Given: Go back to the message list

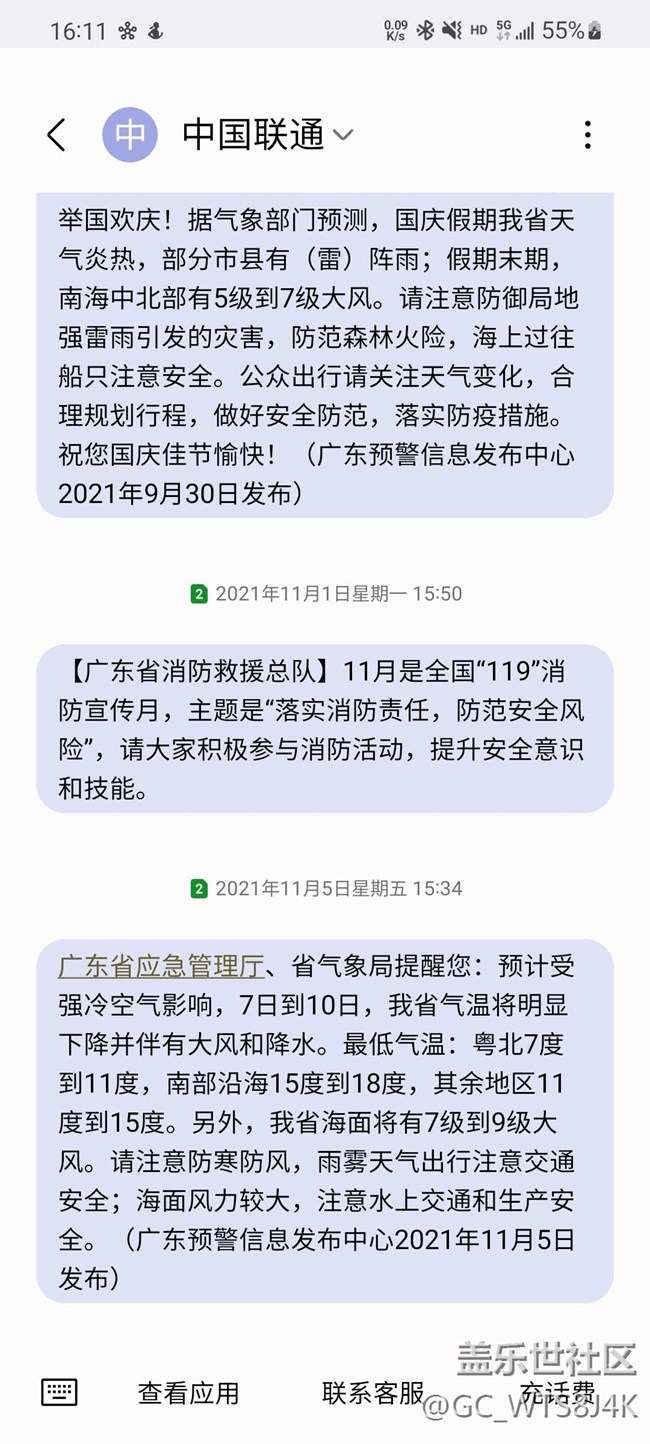Looking at the screenshot, I should pos(56,134).
